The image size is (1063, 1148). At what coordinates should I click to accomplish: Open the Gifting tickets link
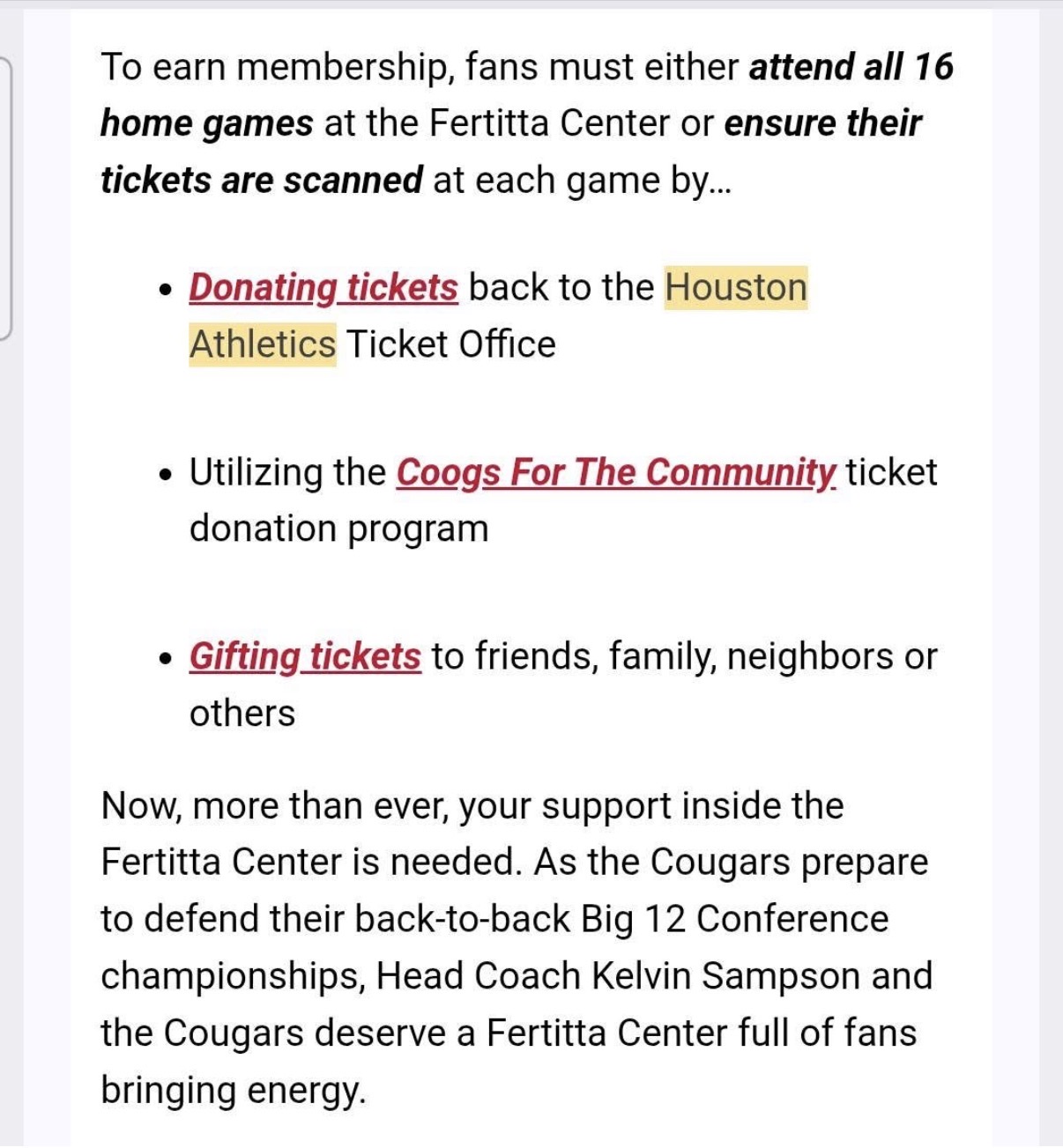click(305, 656)
